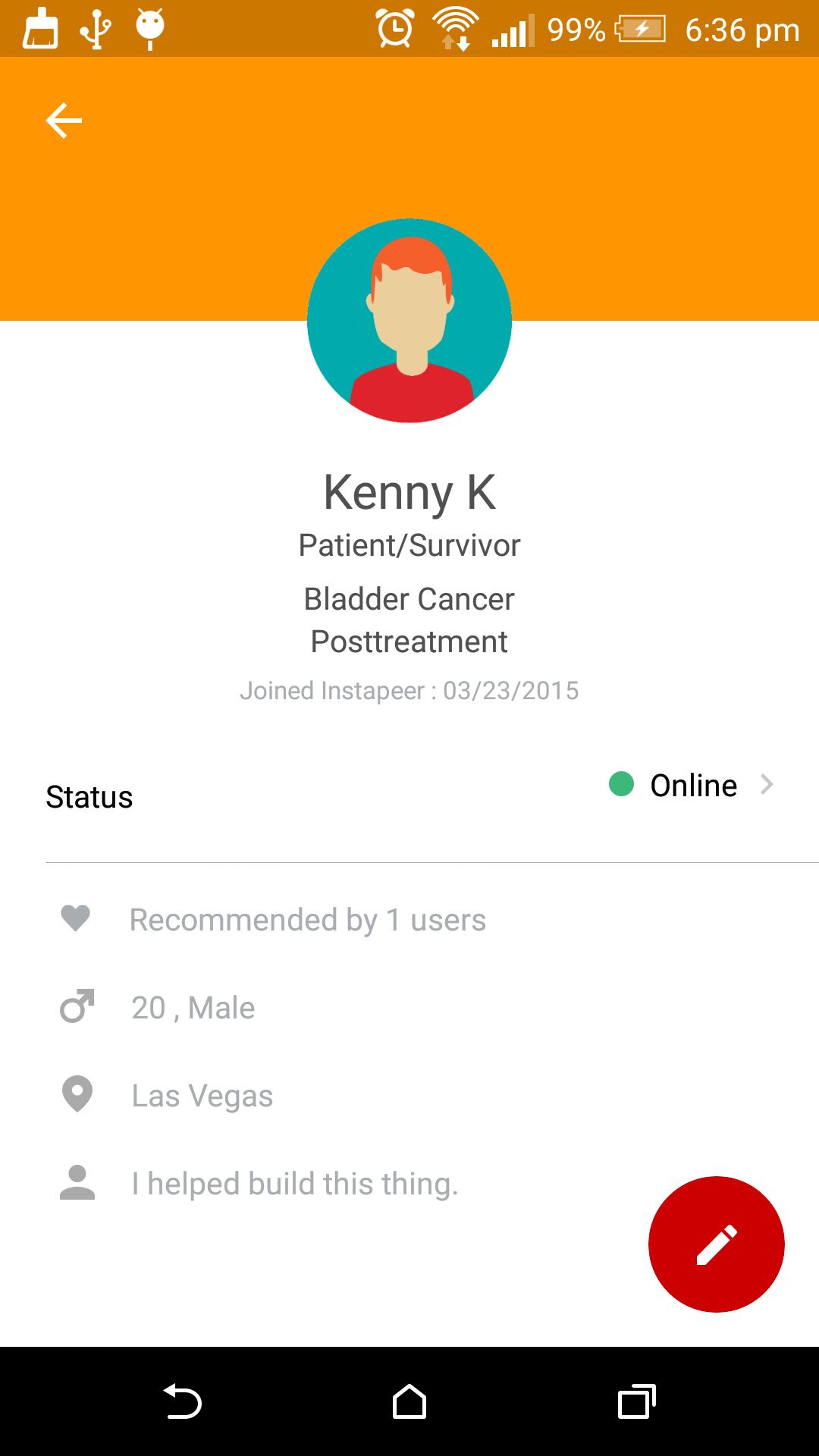Click Recommended by 1 users link
The width and height of the screenshot is (819, 1456).
tap(307, 919)
